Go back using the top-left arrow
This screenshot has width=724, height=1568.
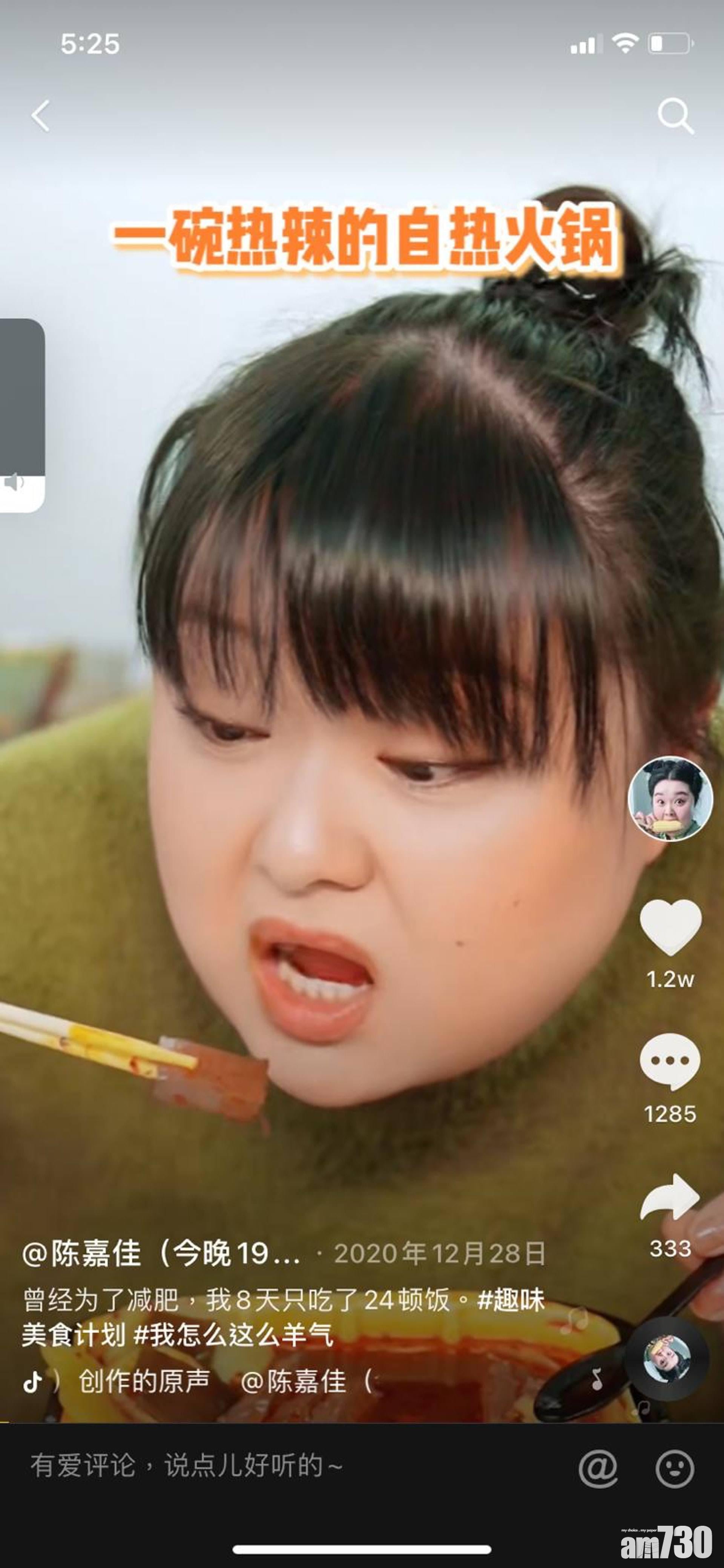click(41, 116)
